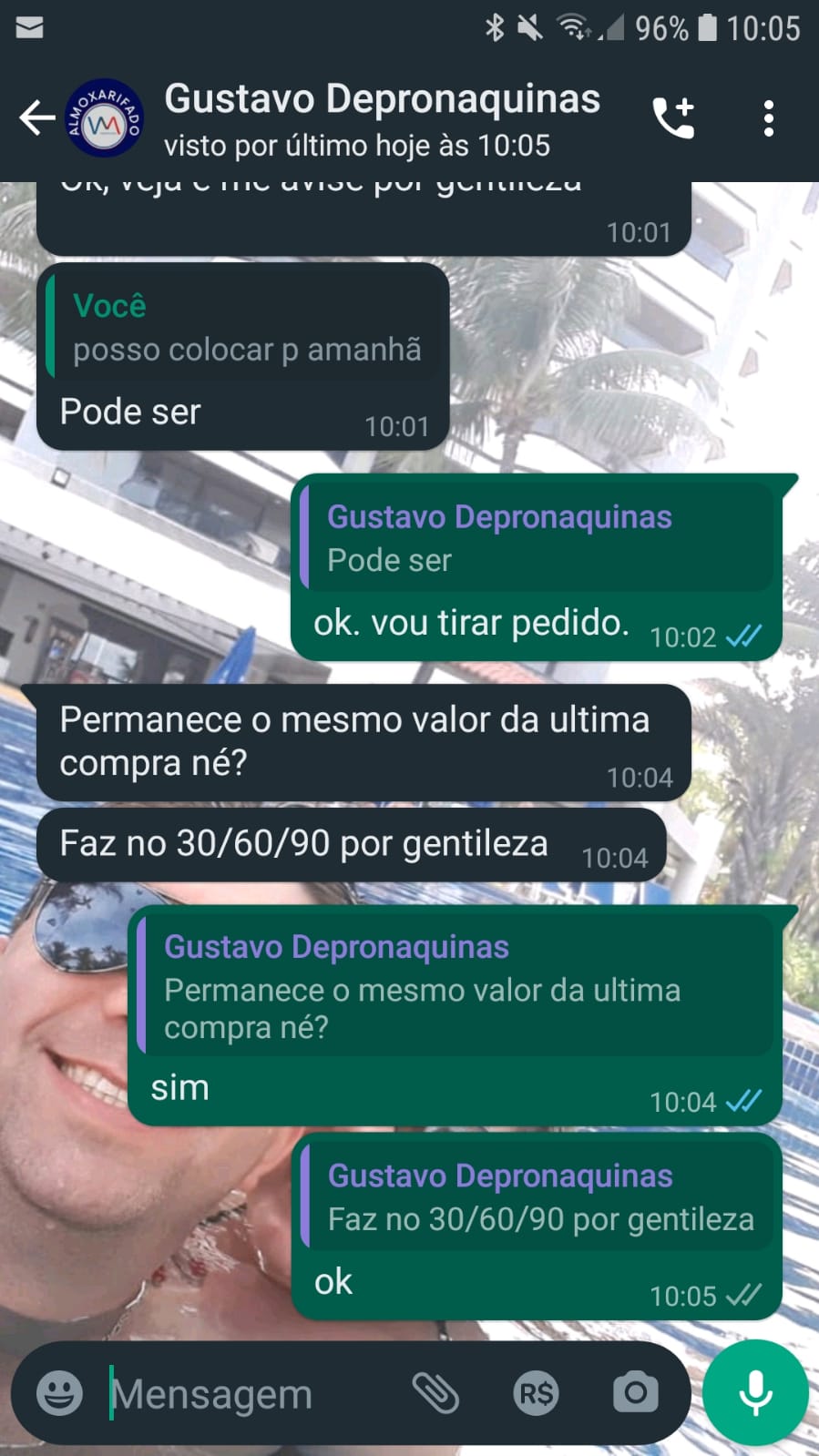The width and height of the screenshot is (819, 1456).
Task: Open the three-dot overflow menu
Action: point(769,118)
